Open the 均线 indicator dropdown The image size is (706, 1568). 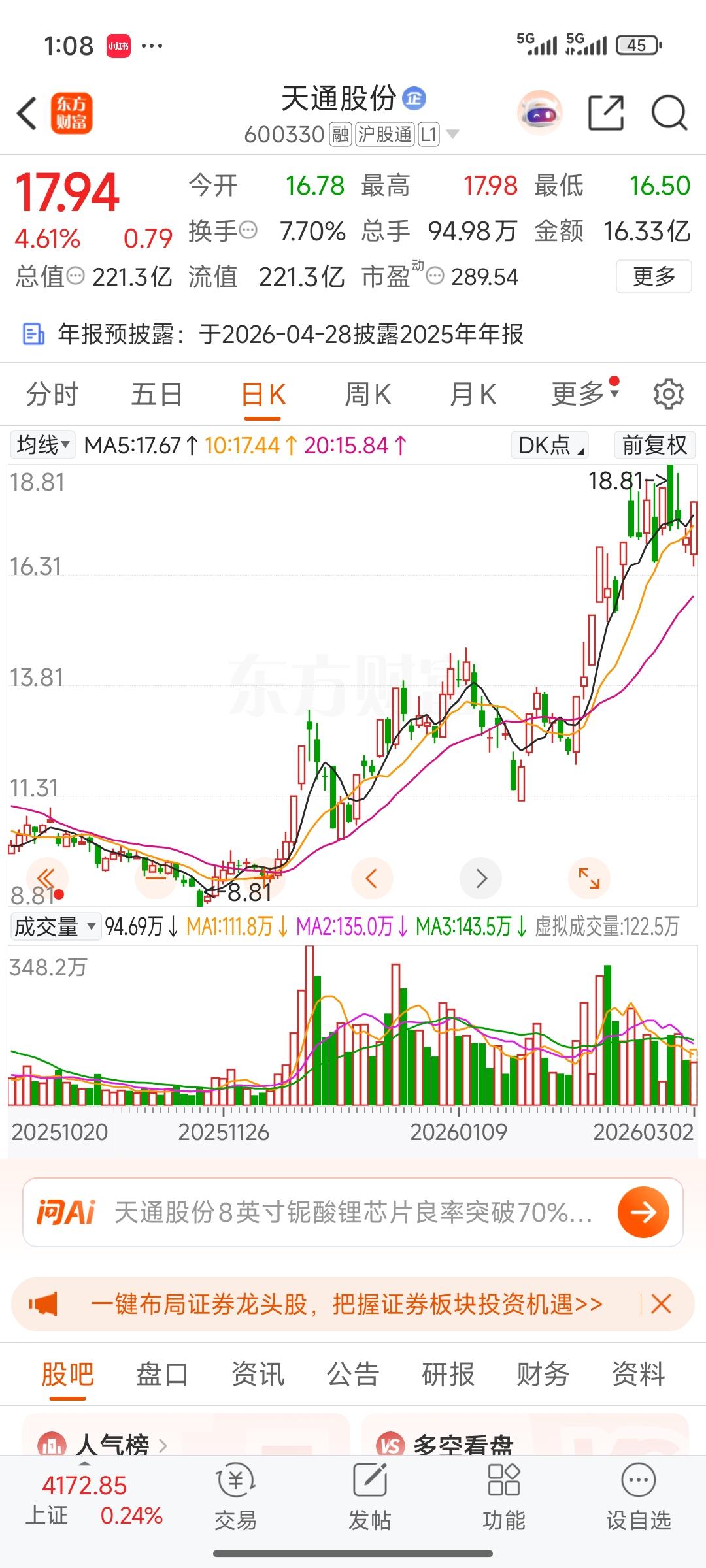pos(42,444)
